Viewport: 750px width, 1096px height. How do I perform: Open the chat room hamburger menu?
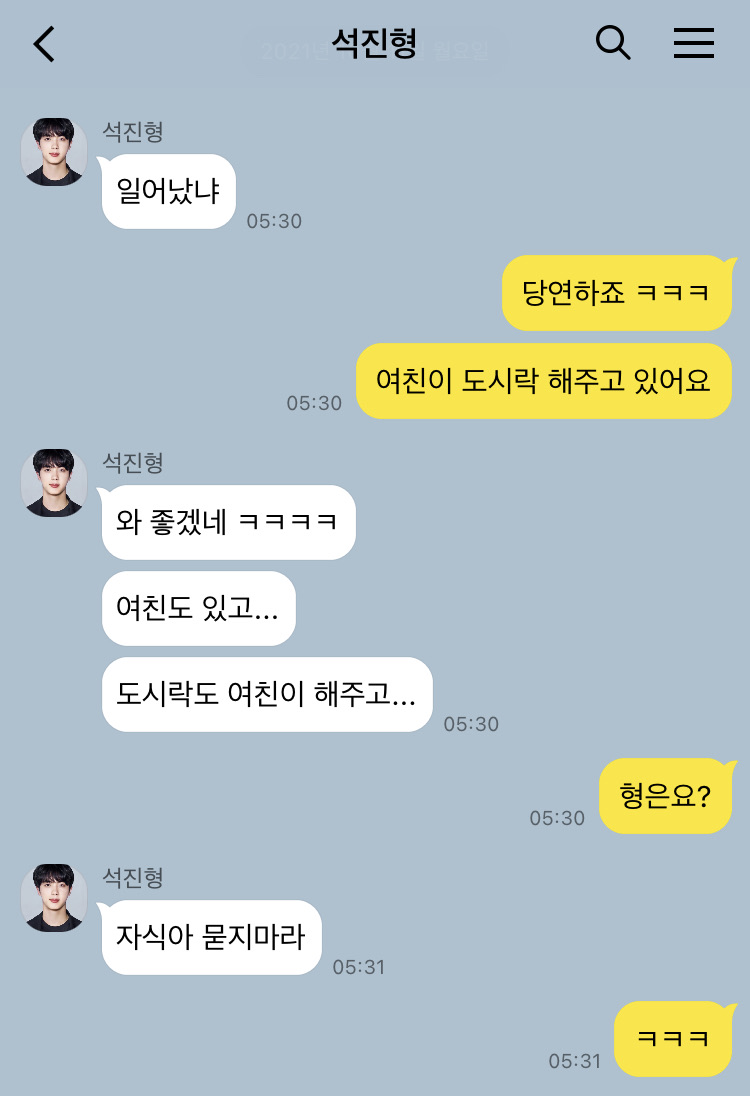(693, 43)
